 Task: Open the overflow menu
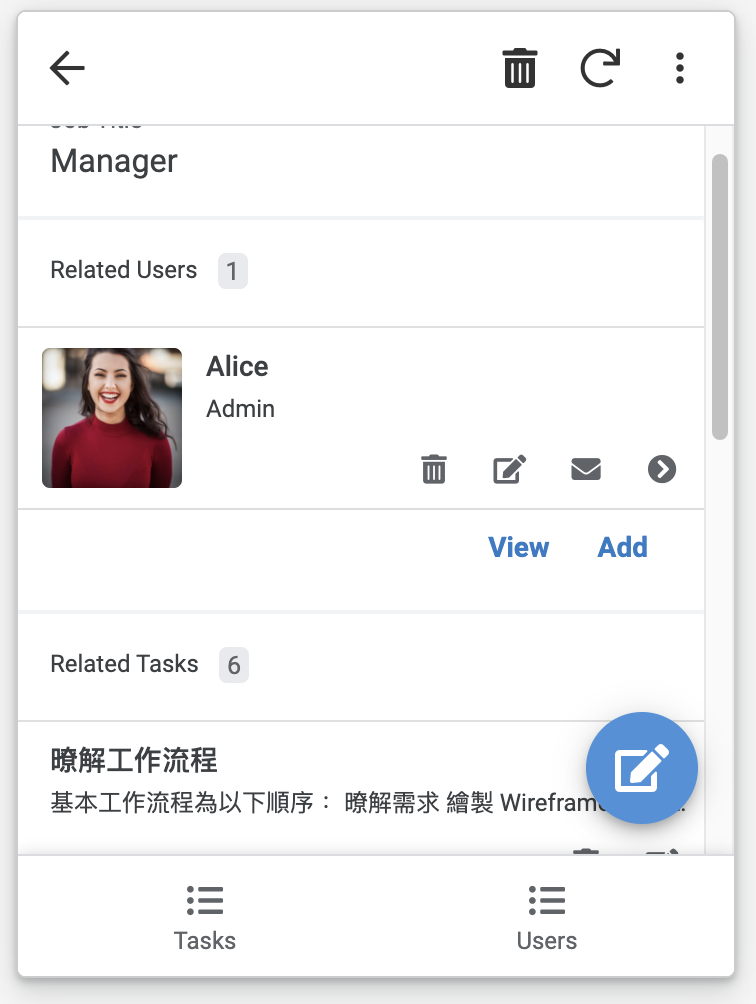680,68
